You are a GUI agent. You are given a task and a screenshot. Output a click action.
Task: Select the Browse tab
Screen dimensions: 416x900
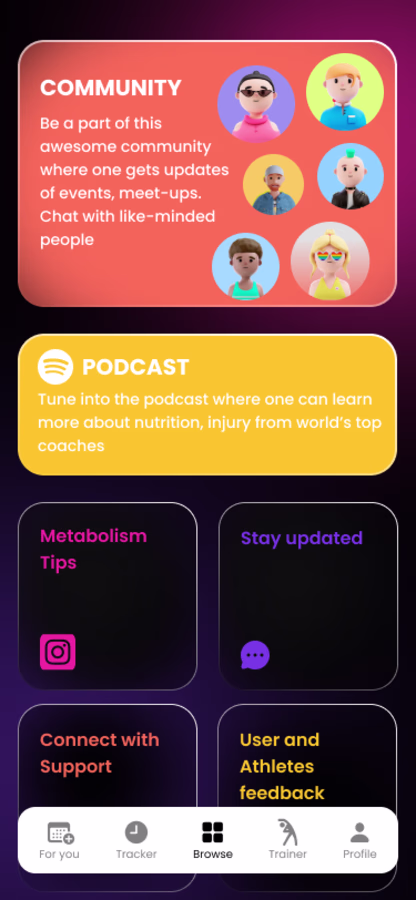[x=213, y=840]
